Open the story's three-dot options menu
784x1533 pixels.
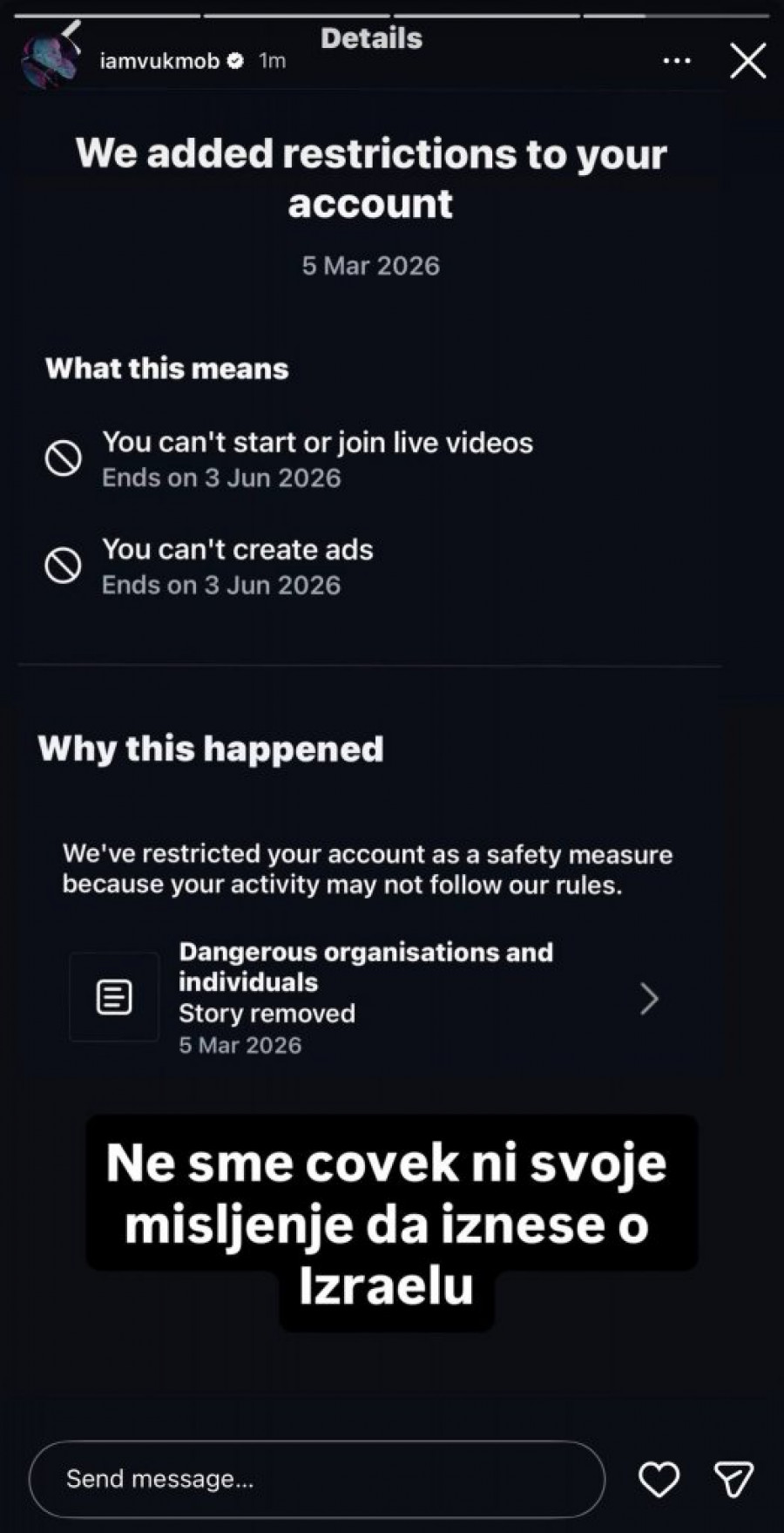pos(677,61)
